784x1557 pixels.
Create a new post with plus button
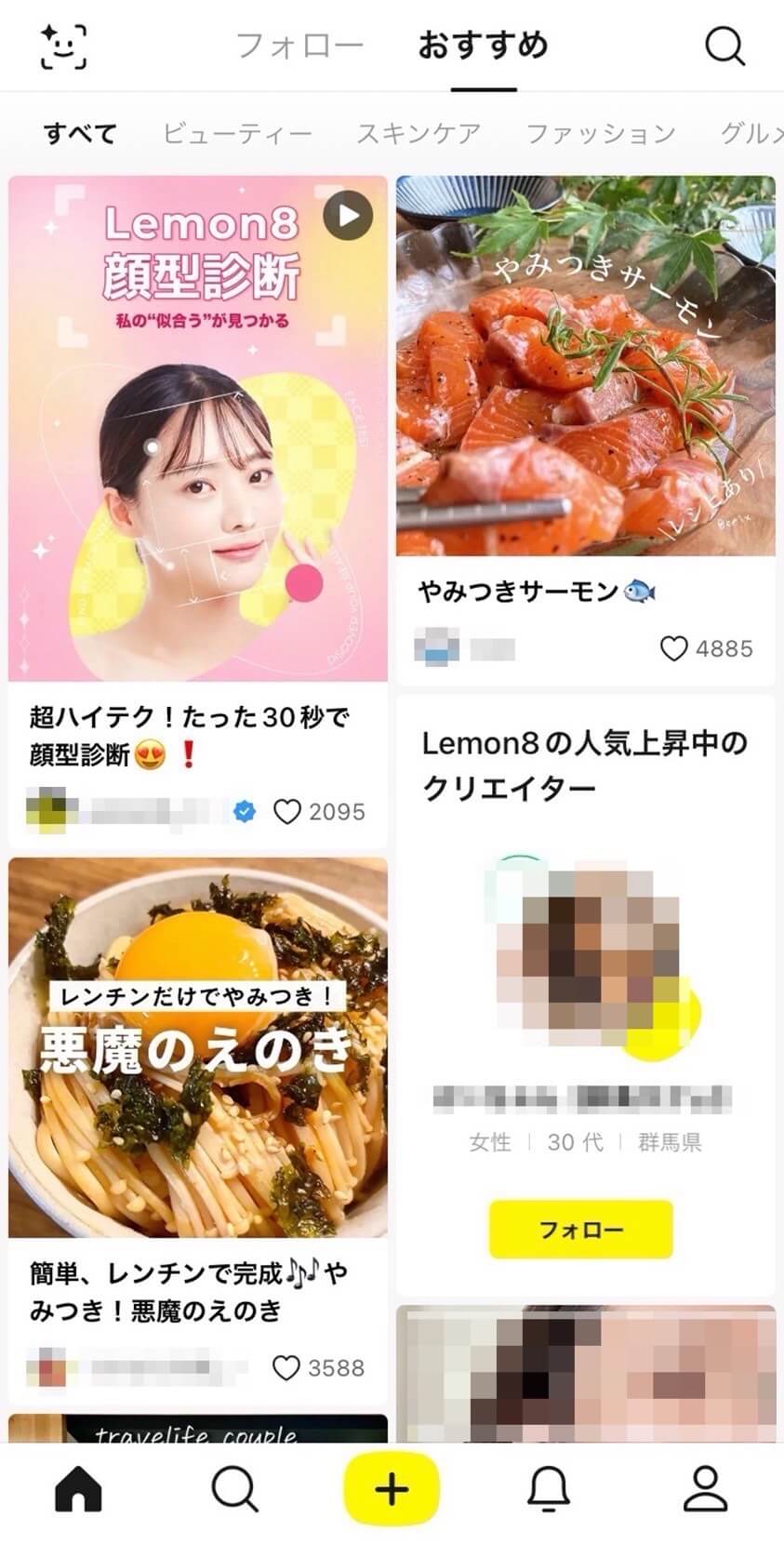click(392, 1489)
